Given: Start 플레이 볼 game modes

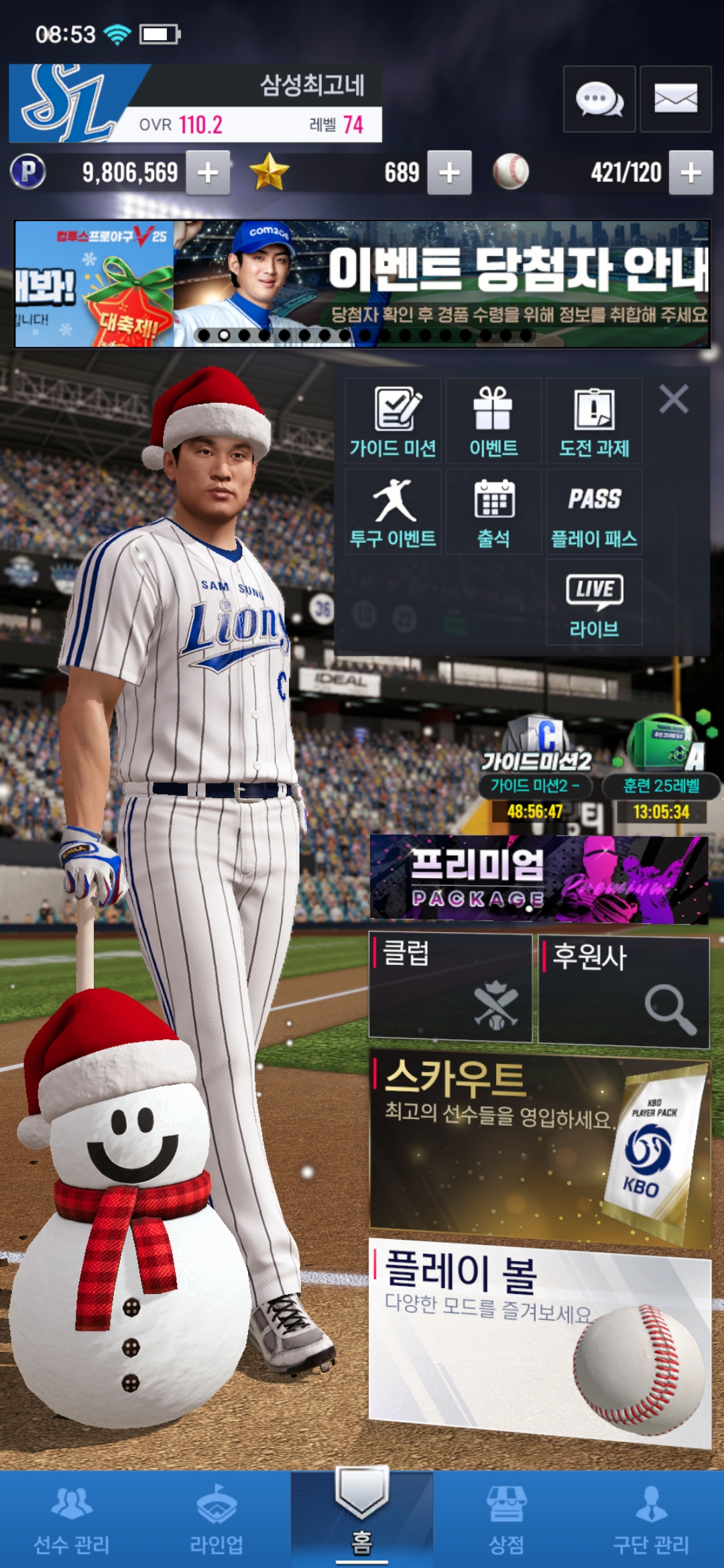Looking at the screenshot, I should [x=540, y=1340].
